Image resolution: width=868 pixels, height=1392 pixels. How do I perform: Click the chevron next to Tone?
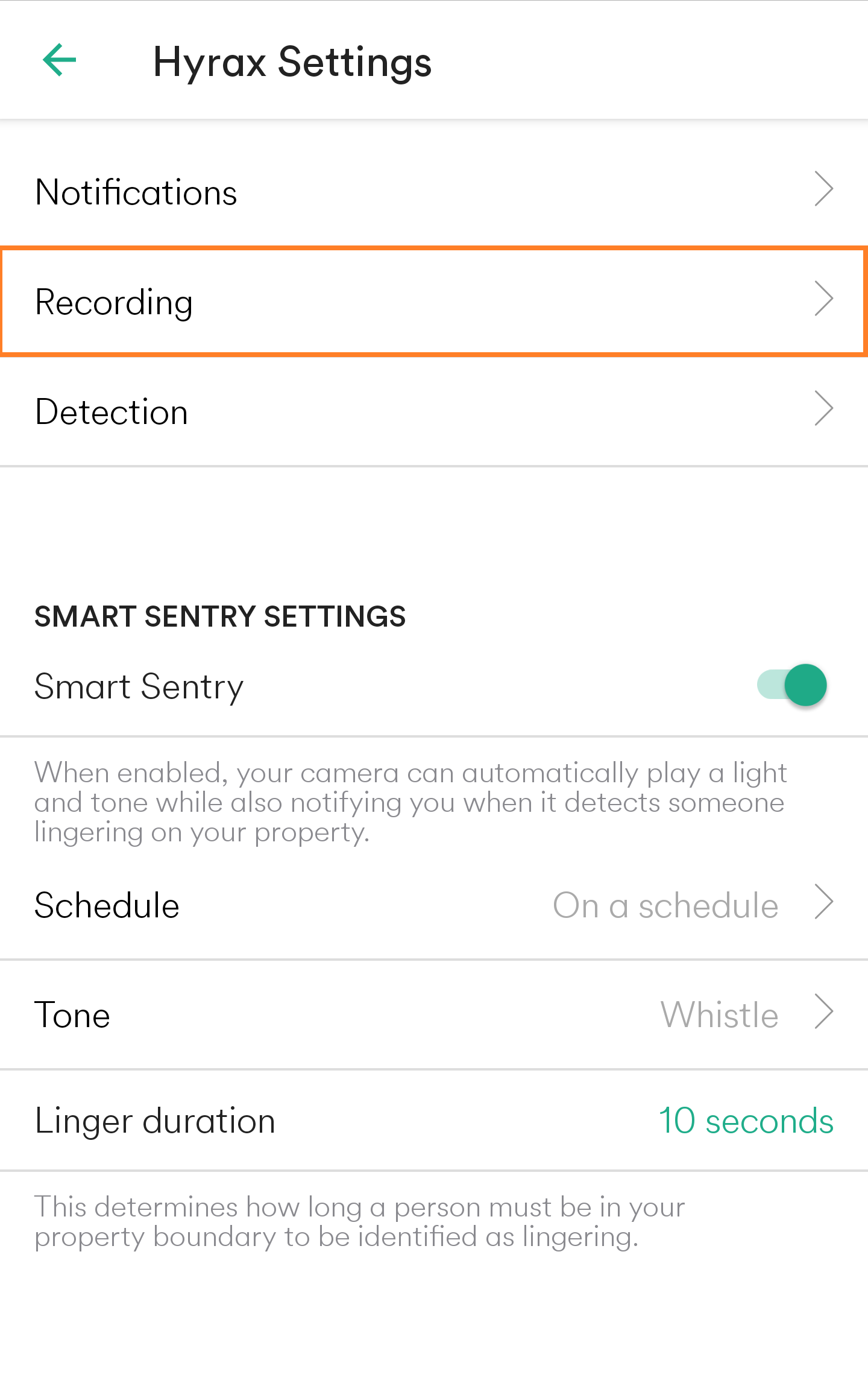[825, 1013]
